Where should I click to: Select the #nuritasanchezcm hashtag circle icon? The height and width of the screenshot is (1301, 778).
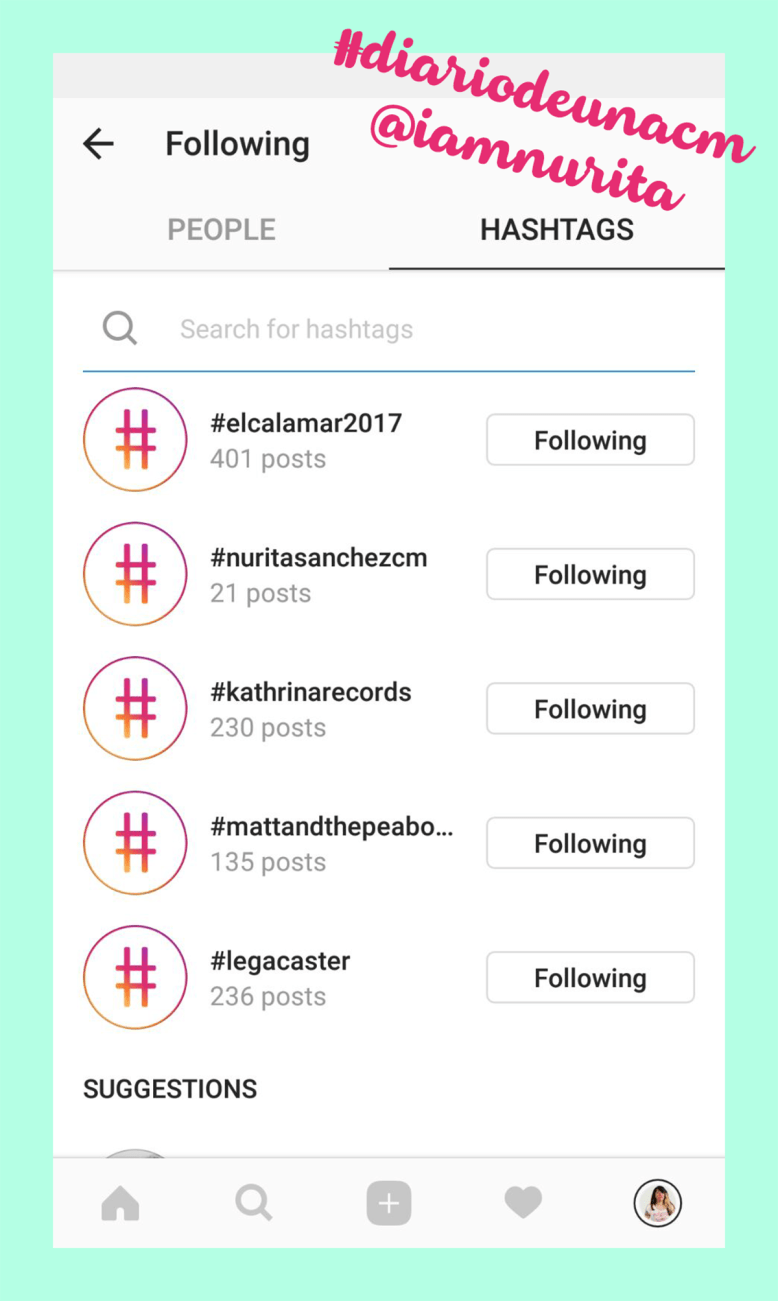(135, 573)
